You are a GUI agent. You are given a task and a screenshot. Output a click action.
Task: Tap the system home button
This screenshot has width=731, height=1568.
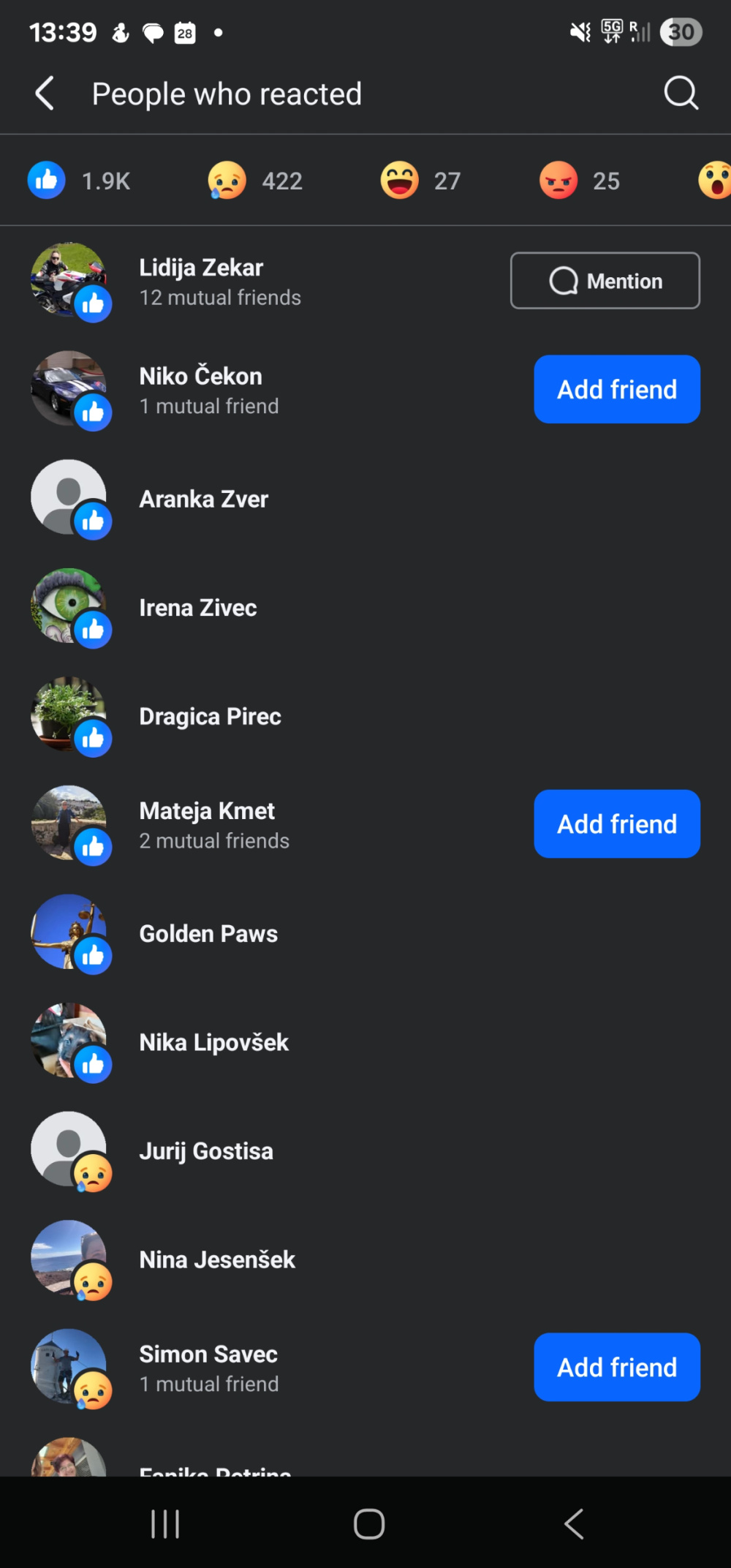coord(369,1524)
